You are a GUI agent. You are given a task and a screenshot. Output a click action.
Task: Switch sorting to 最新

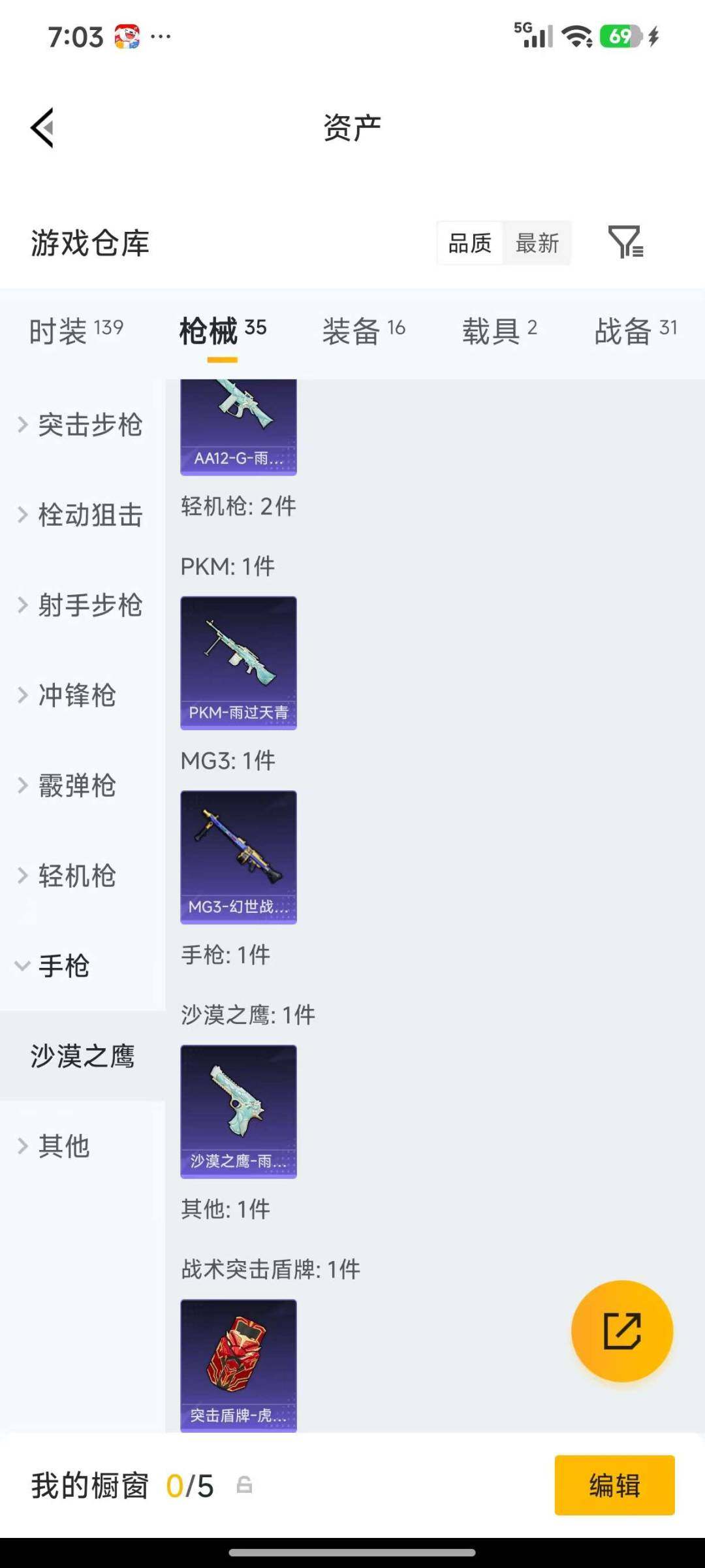click(x=537, y=243)
